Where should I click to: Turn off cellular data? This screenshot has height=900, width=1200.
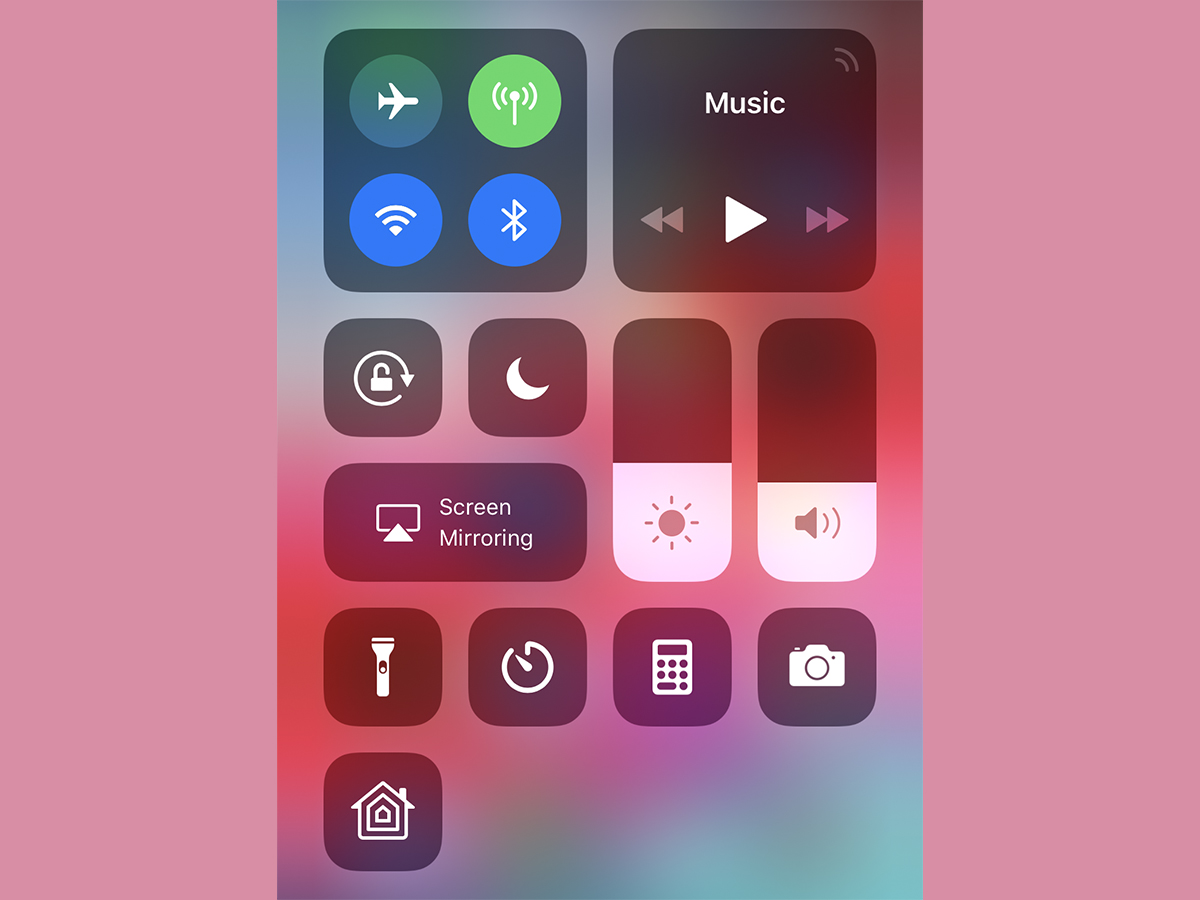coord(514,101)
